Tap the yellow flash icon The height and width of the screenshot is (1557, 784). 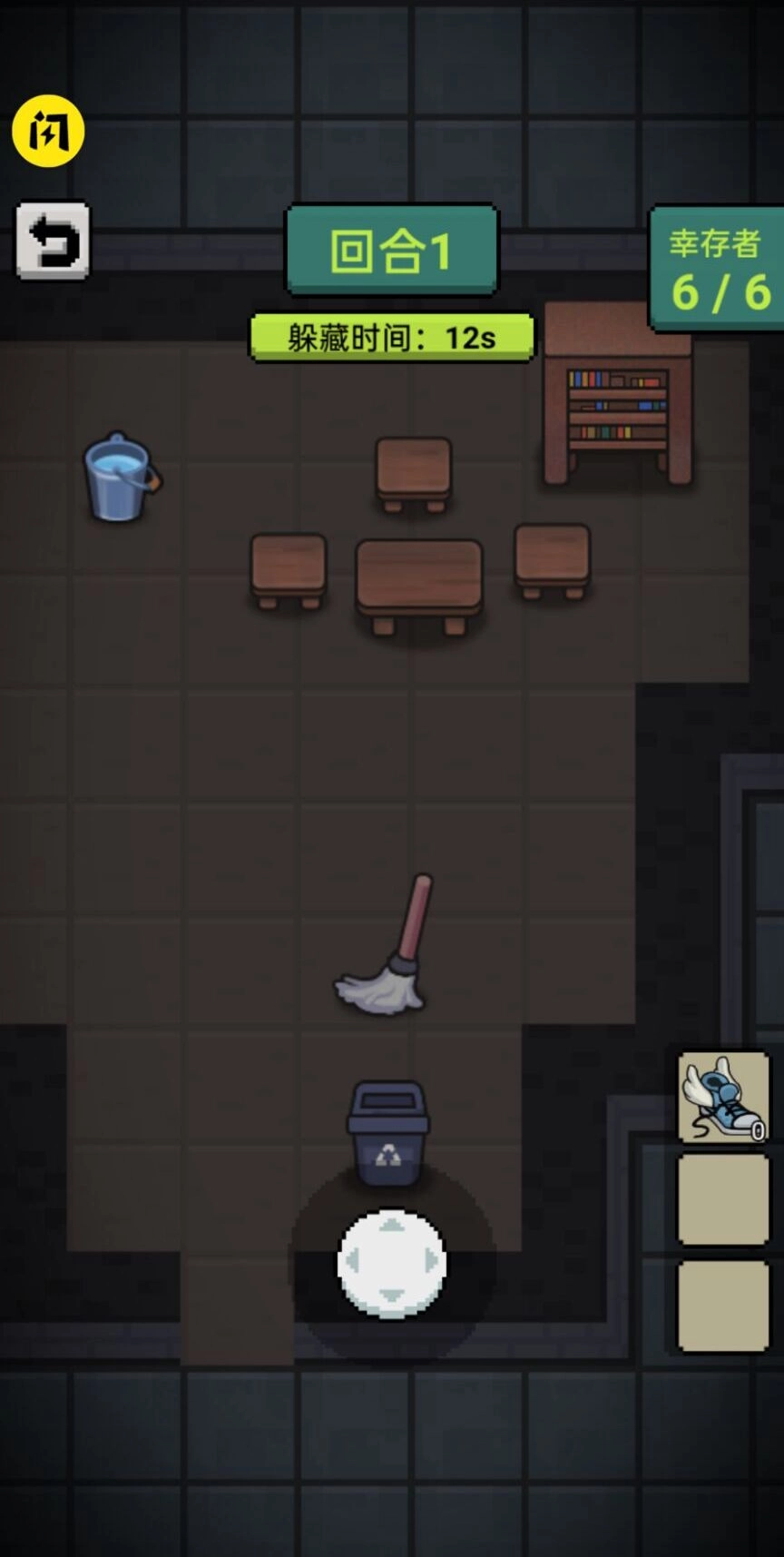[48, 132]
